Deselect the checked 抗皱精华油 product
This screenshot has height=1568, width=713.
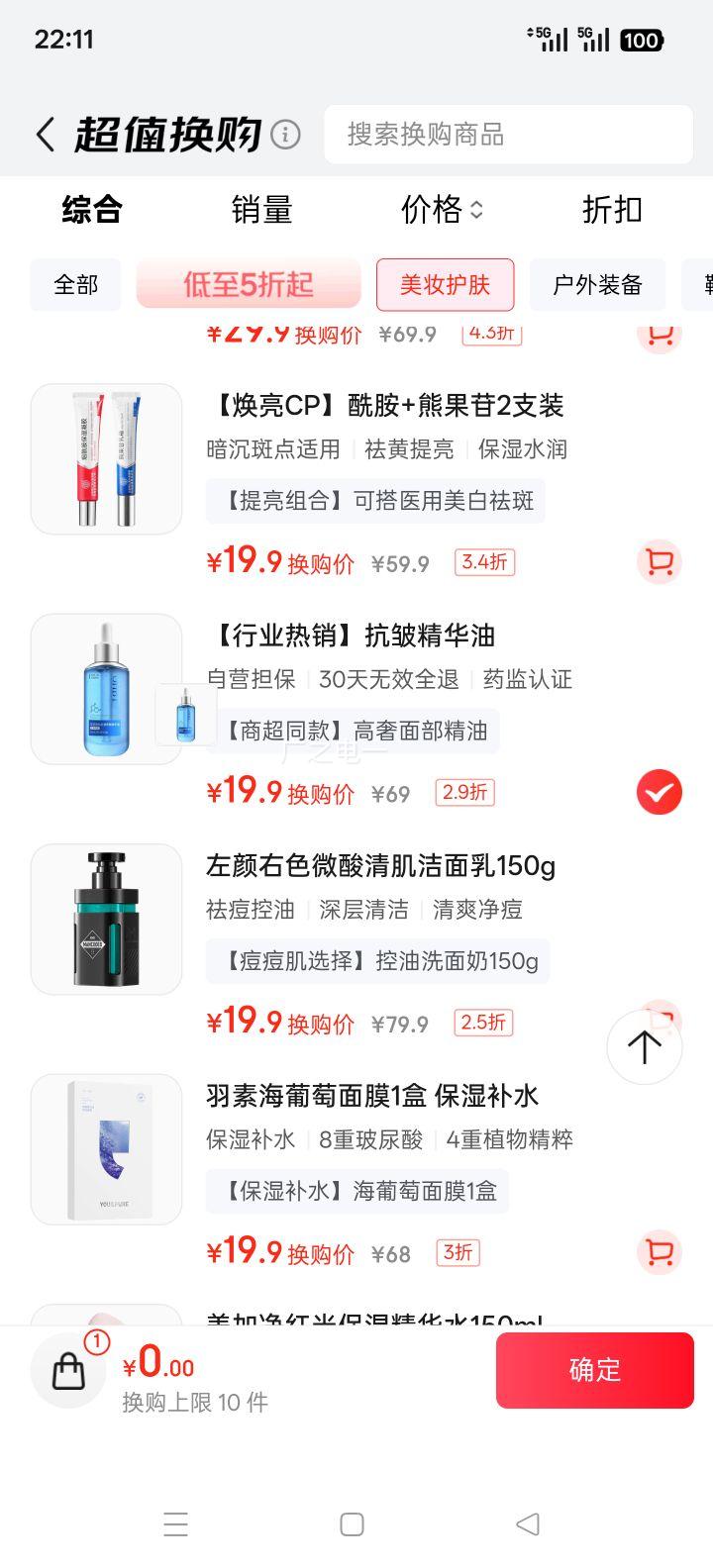(660, 792)
